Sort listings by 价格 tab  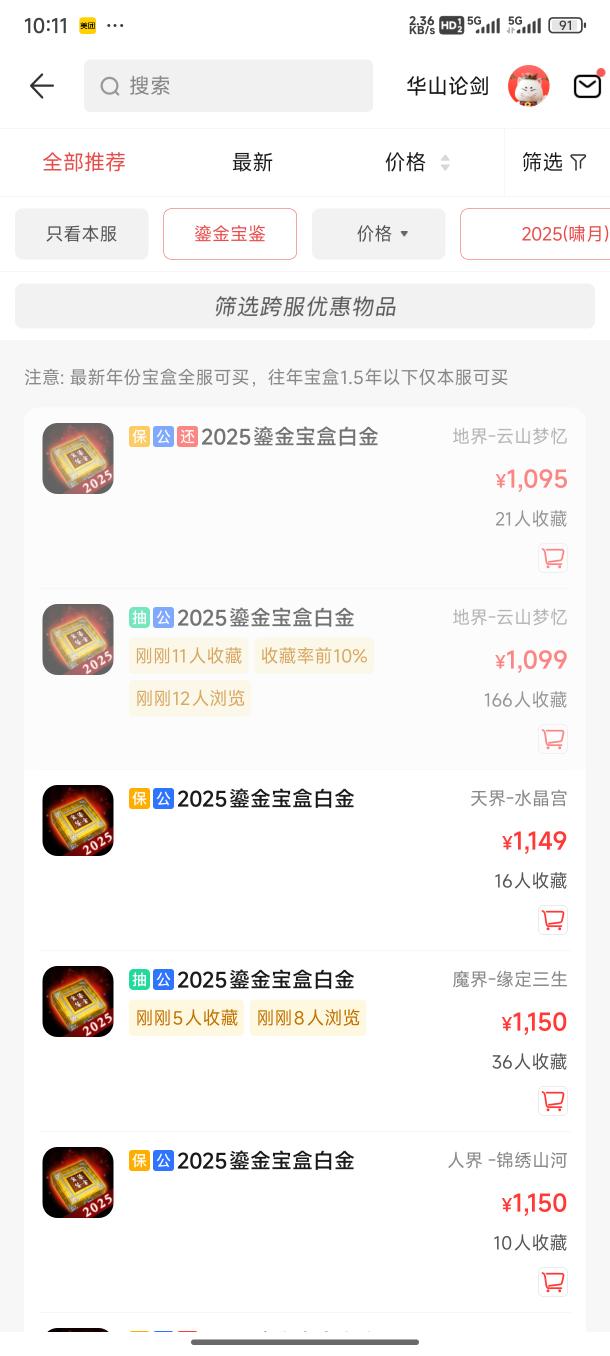click(x=416, y=162)
